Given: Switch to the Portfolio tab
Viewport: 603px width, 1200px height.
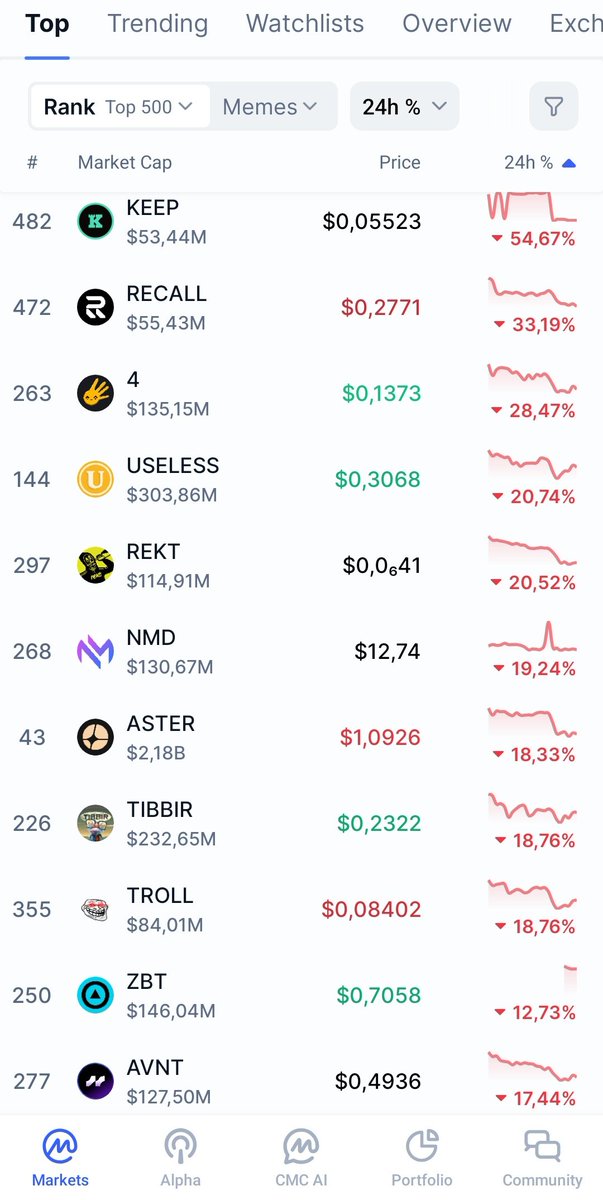Looking at the screenshot, I should pyautogui.click(x=422, y=1158).
